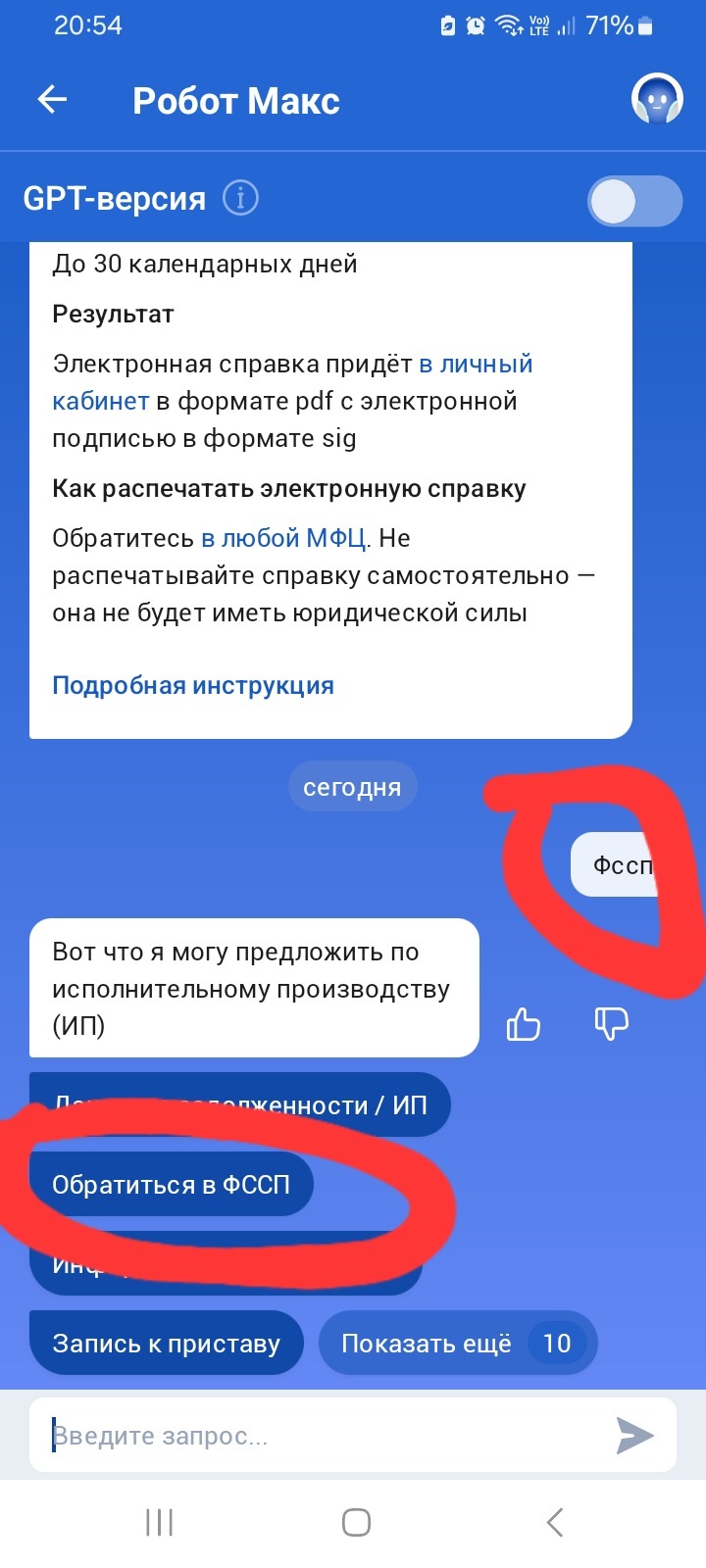Open recent apps from navigation bar
Viewport: 706px width, 1568px height.
point(159,1522)
